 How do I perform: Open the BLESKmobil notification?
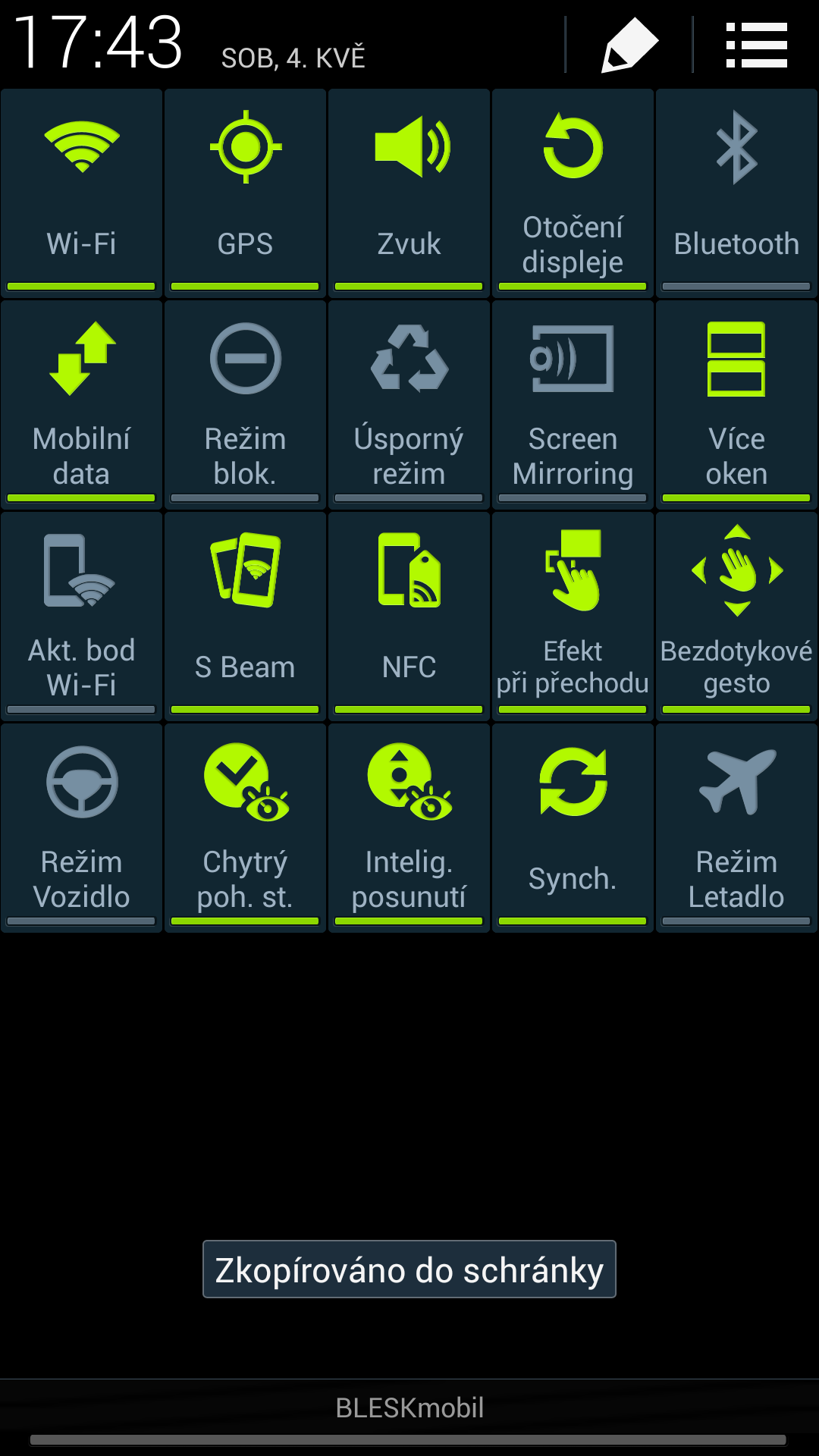point(409,1407)
